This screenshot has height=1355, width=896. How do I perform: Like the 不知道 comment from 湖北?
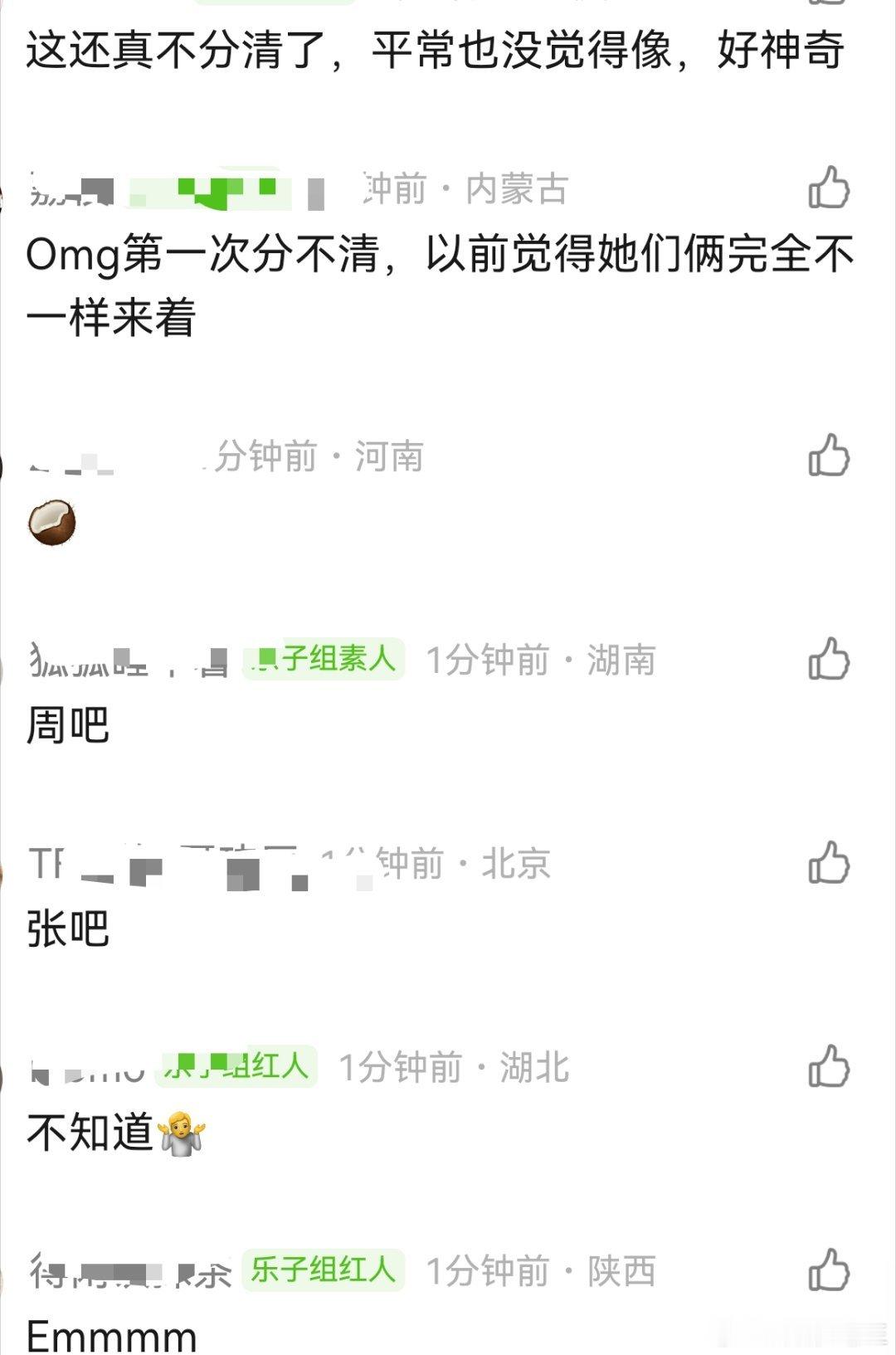tap(829, 1066)
